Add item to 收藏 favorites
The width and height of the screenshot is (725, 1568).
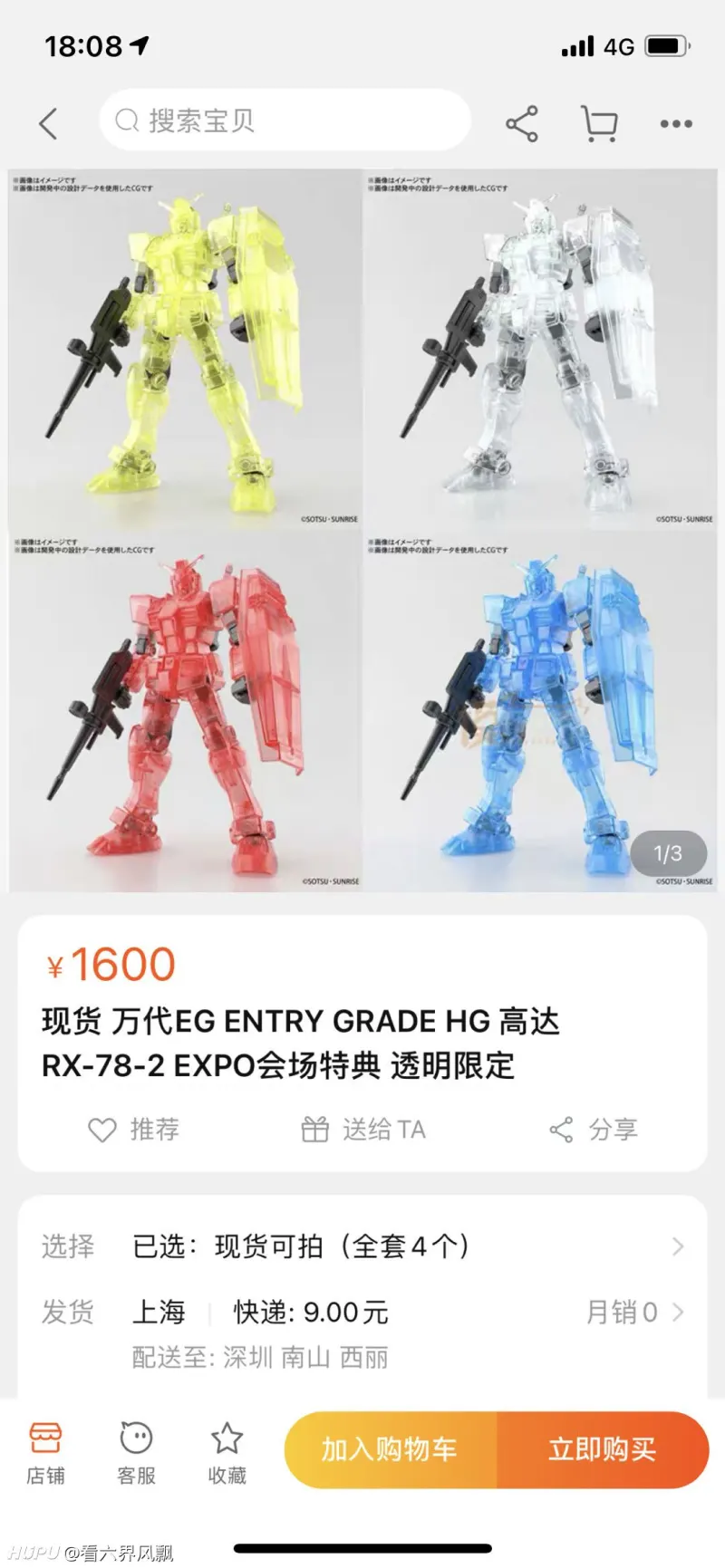(227, 1453)
